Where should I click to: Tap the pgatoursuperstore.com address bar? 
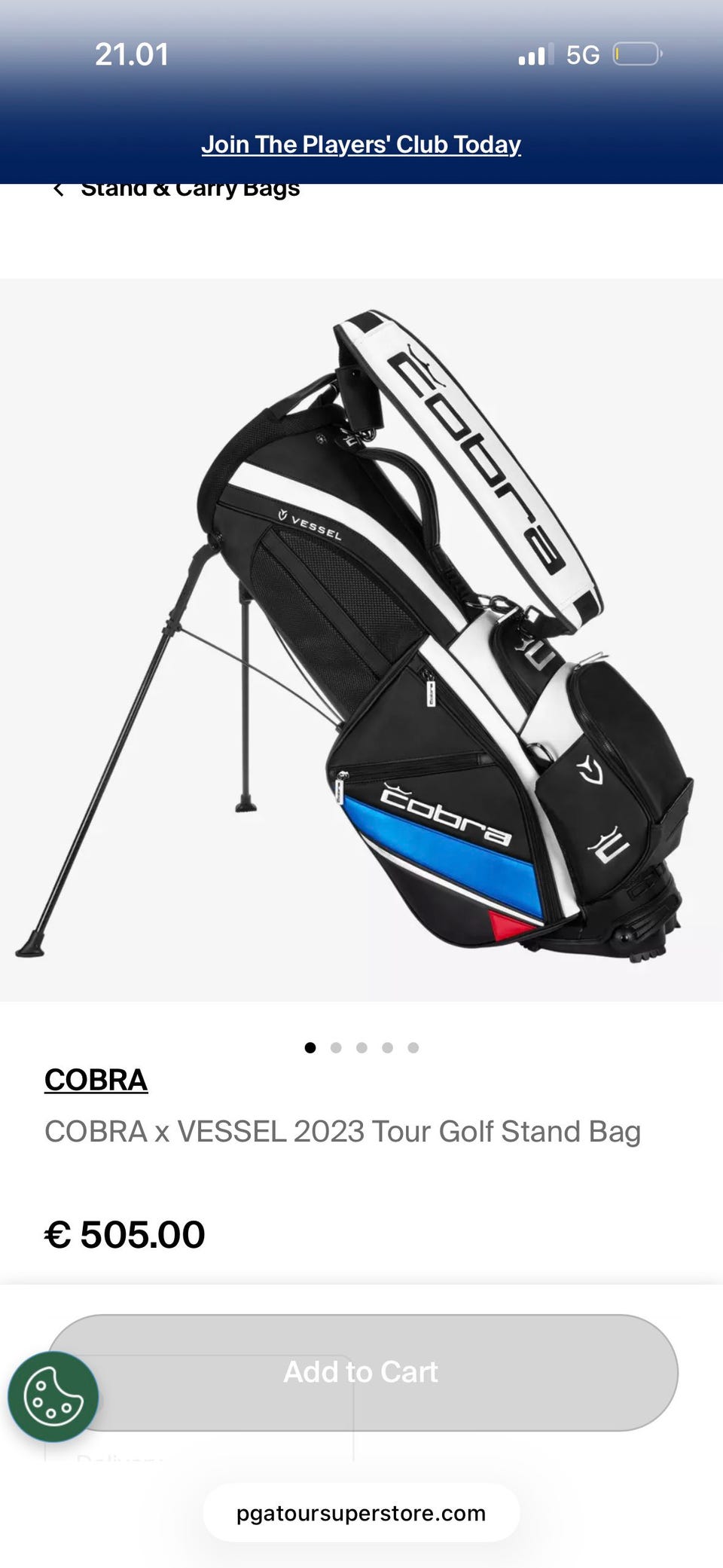[361, 1513]
